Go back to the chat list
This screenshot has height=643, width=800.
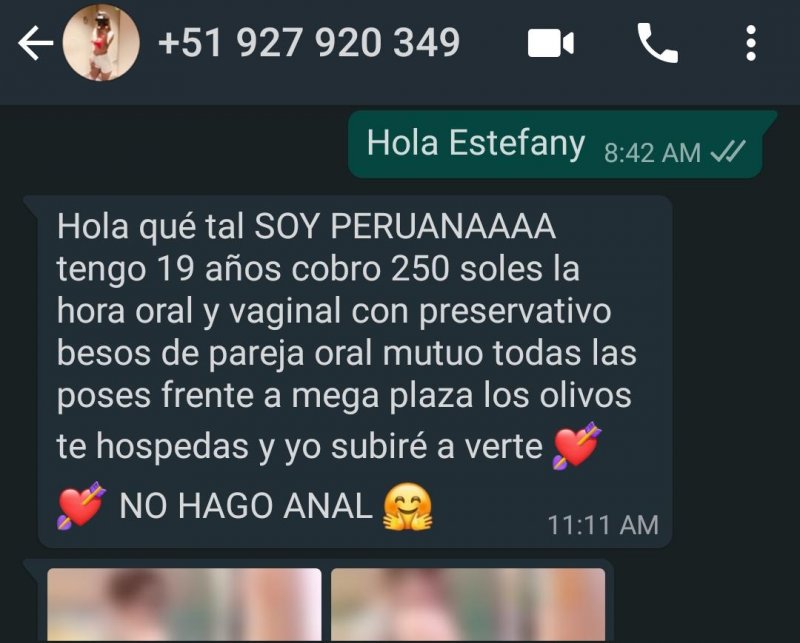34,44
